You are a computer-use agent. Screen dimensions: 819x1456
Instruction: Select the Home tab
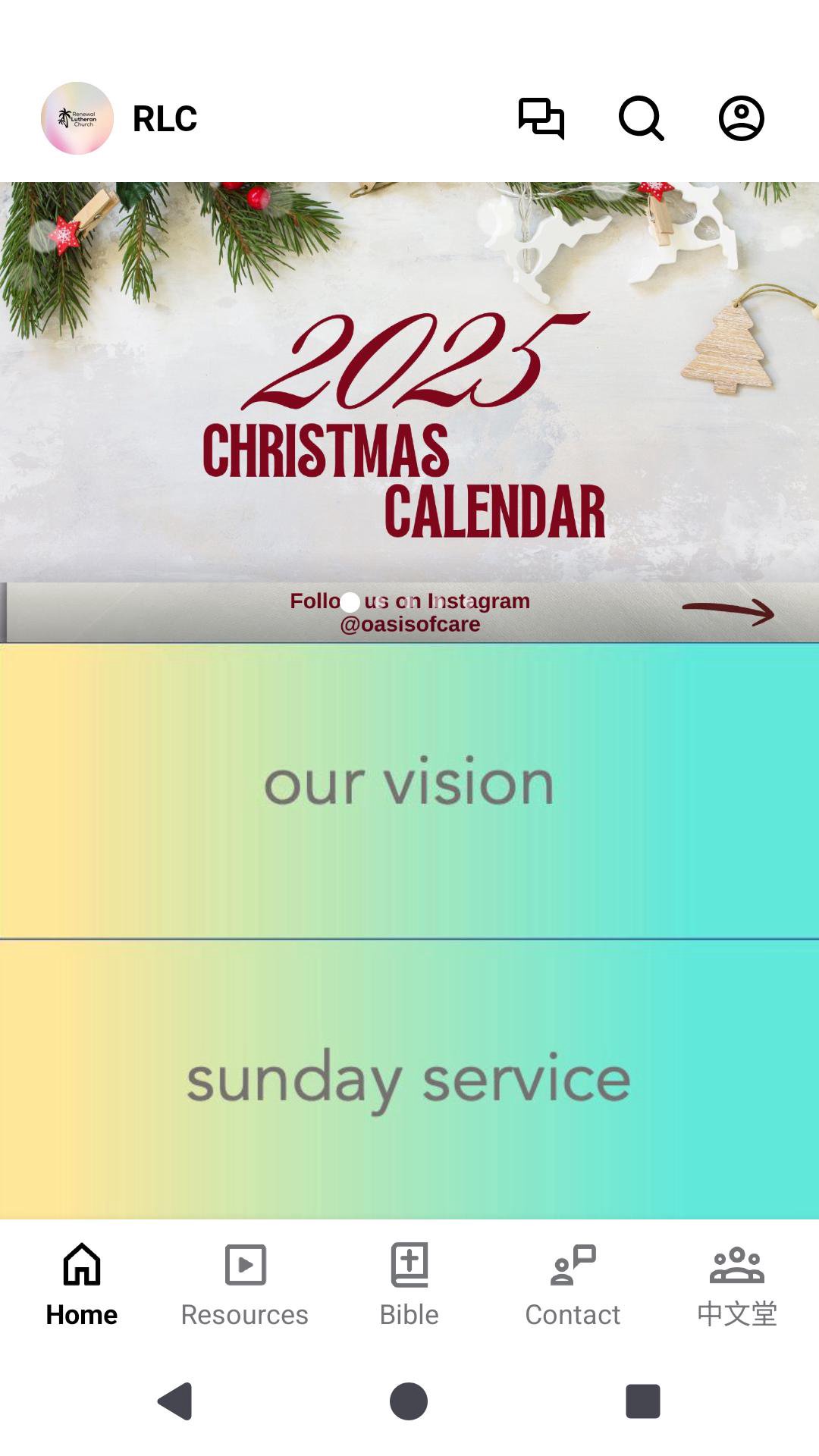click(82, 1285)
